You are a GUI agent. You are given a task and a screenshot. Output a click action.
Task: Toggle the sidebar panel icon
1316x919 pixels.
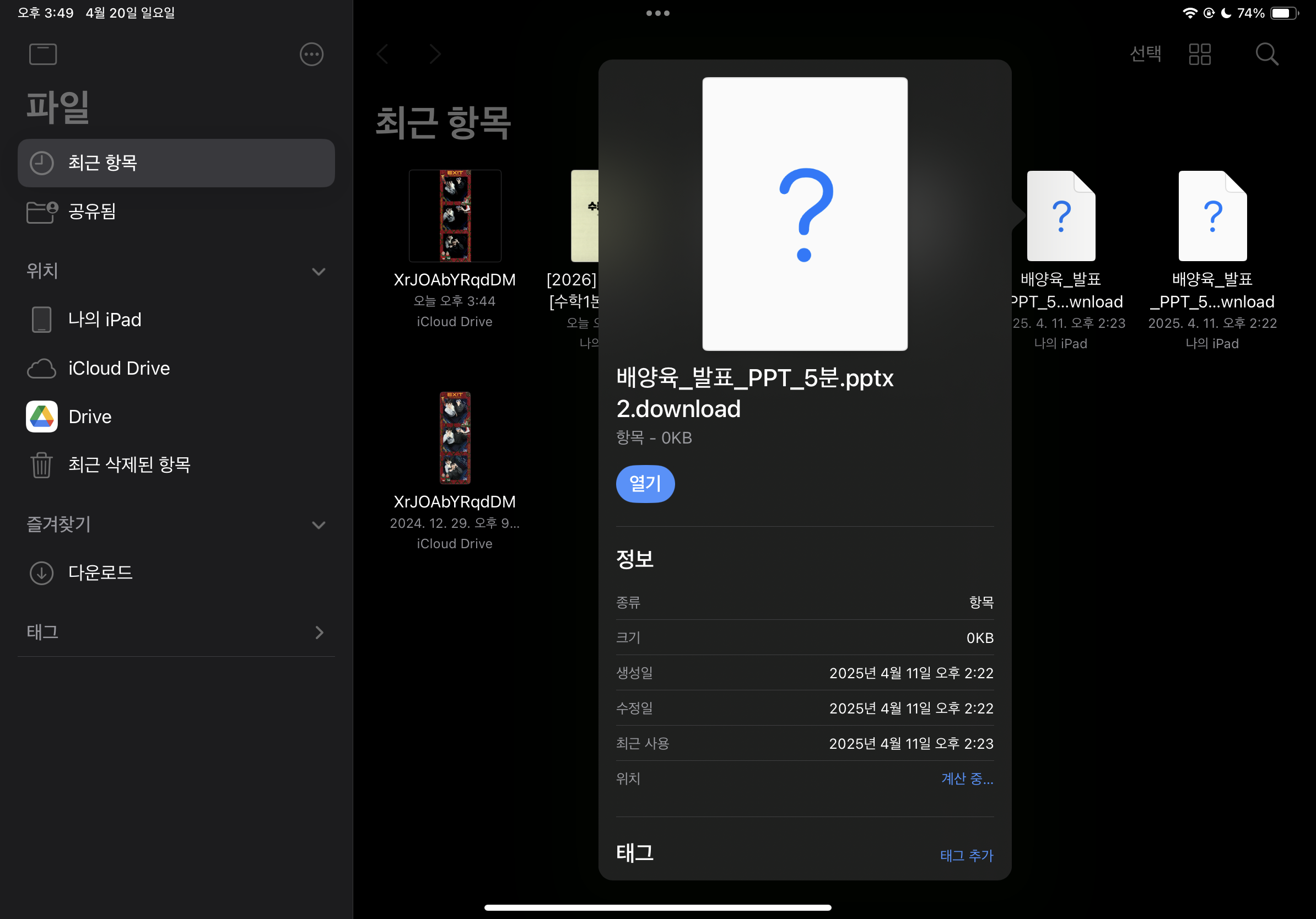(43, 55)
